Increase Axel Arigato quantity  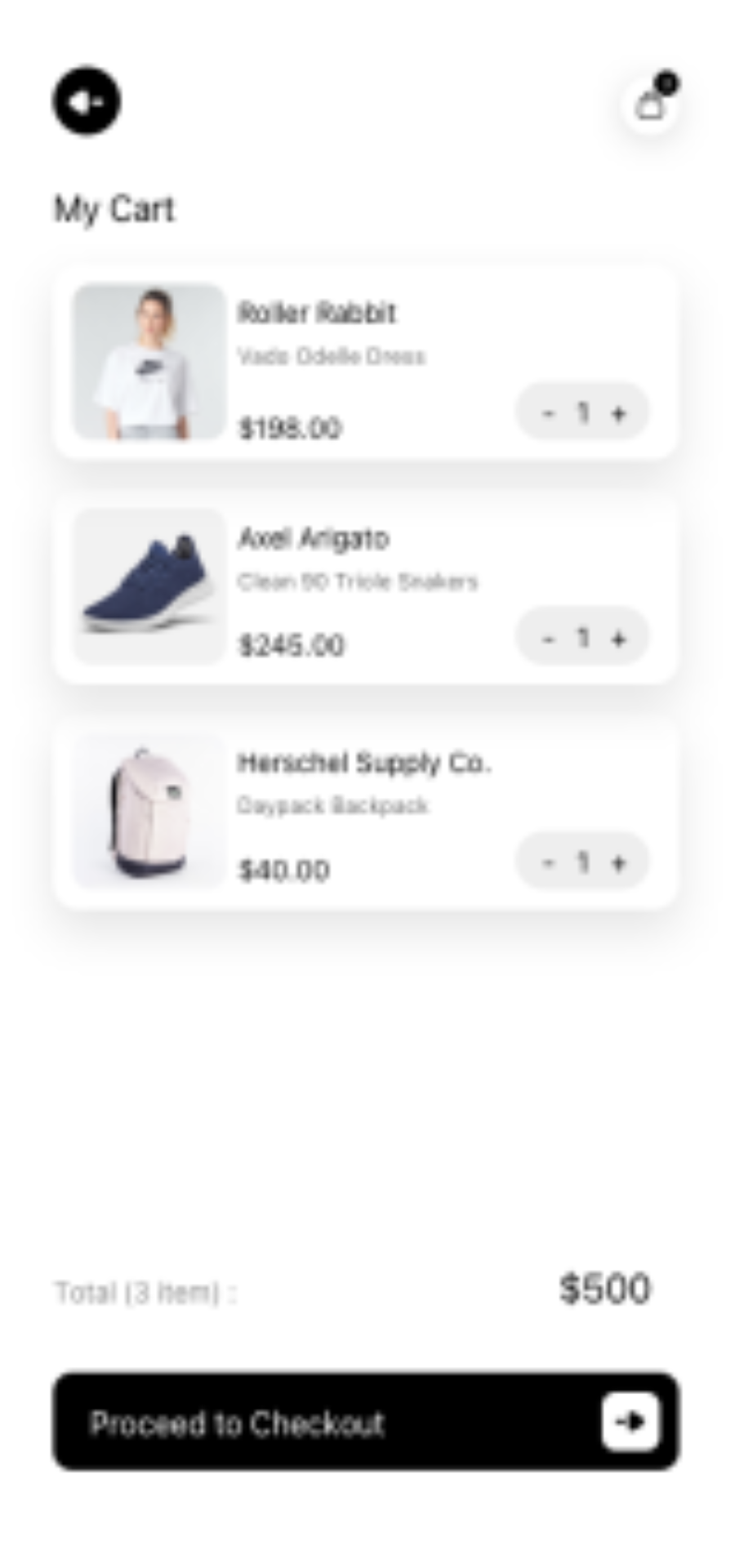point(618,639)
